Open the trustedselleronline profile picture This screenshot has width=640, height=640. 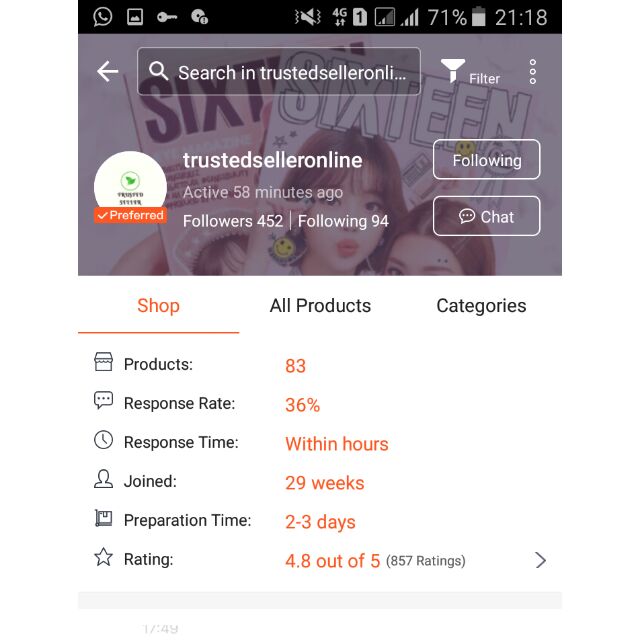(130, 186)
